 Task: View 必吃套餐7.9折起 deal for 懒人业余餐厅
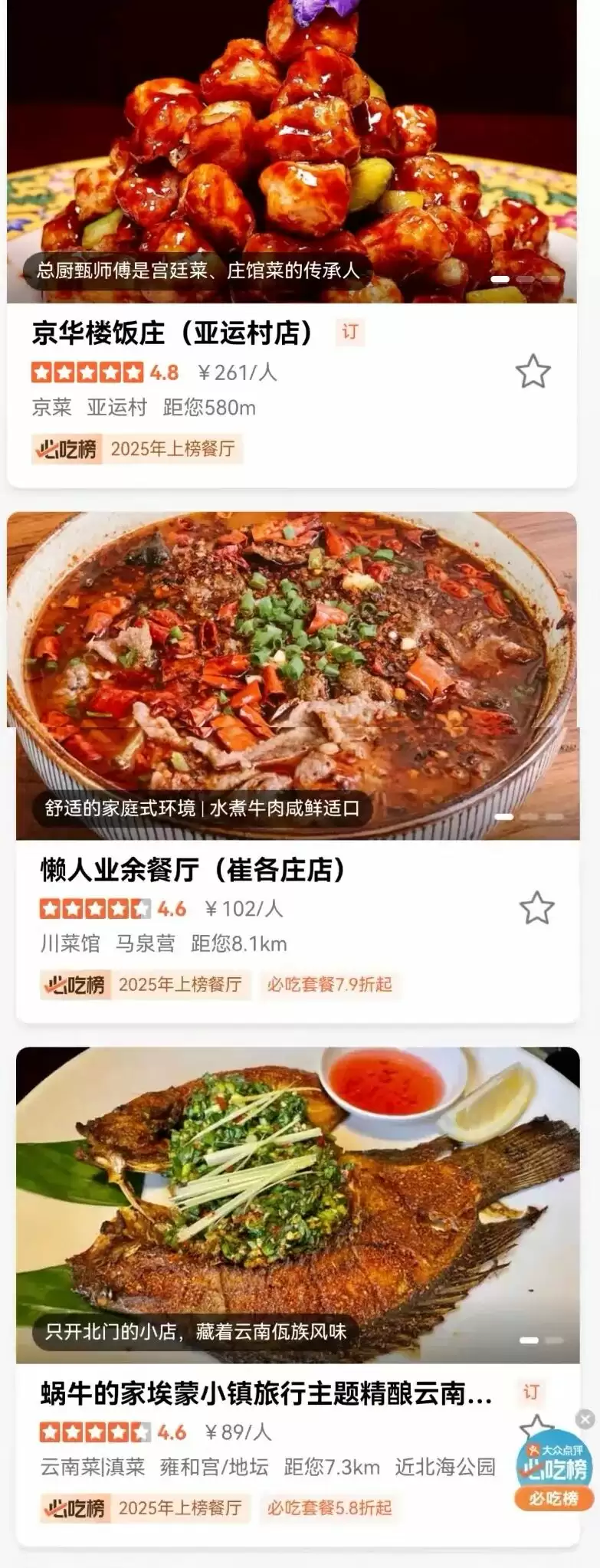[x=330, y=984]
